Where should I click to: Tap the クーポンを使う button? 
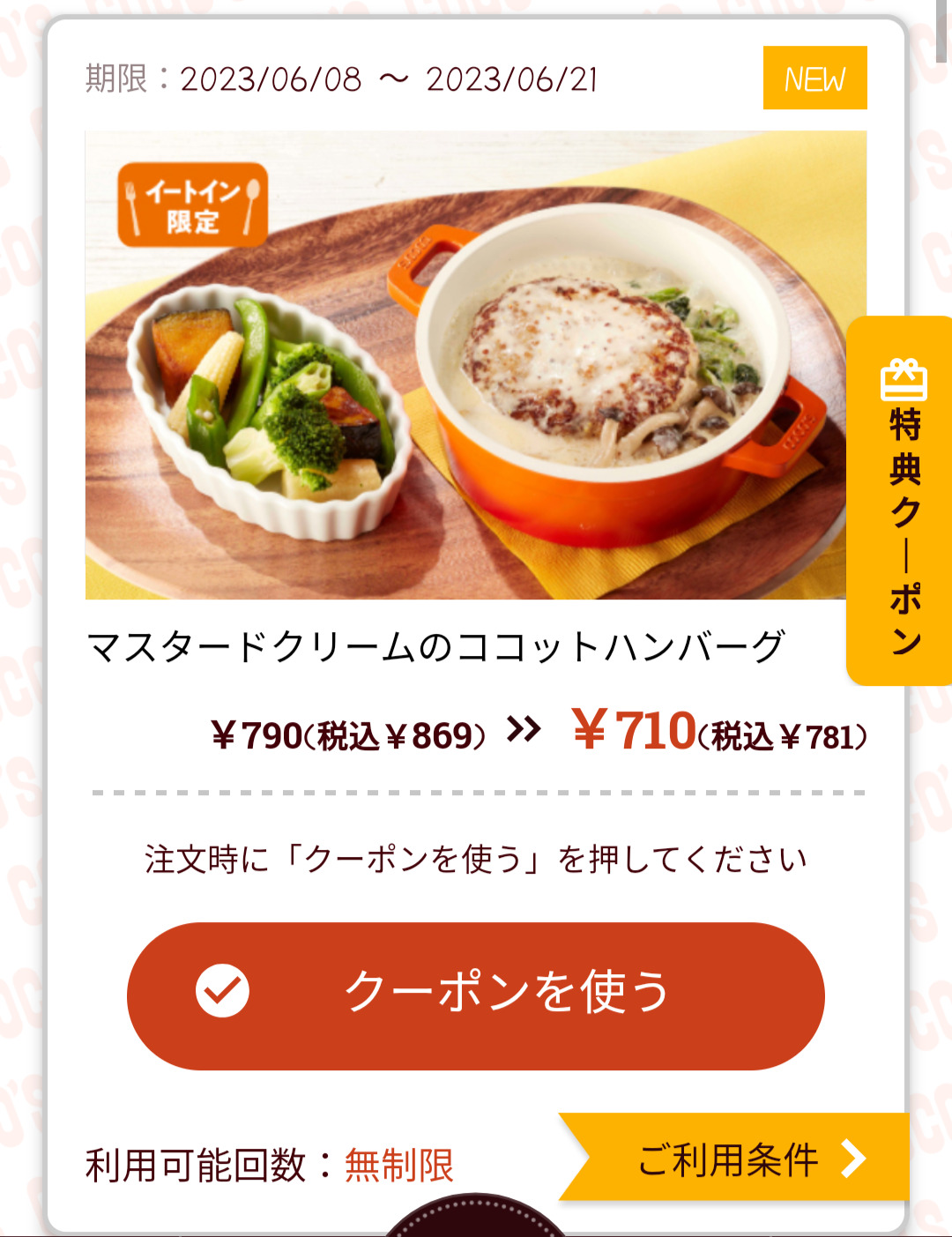tap(476, 995)
